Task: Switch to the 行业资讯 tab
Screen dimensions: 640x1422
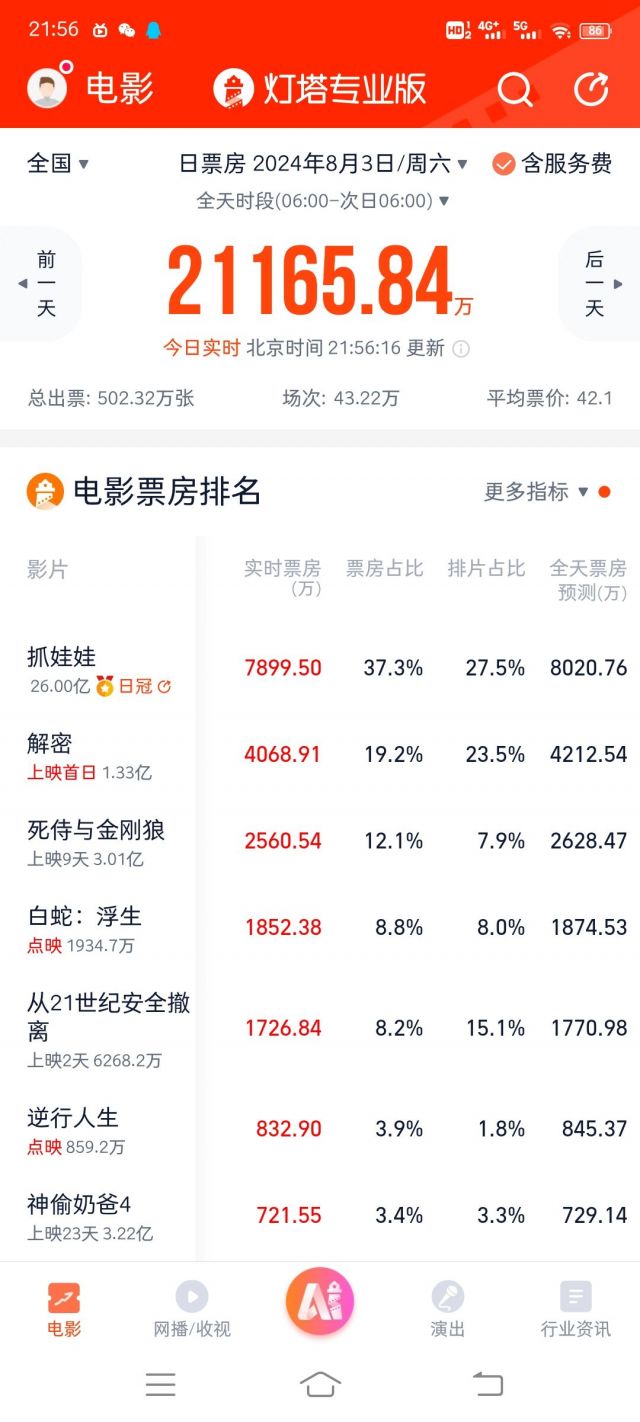Action: click(576, 1309)
